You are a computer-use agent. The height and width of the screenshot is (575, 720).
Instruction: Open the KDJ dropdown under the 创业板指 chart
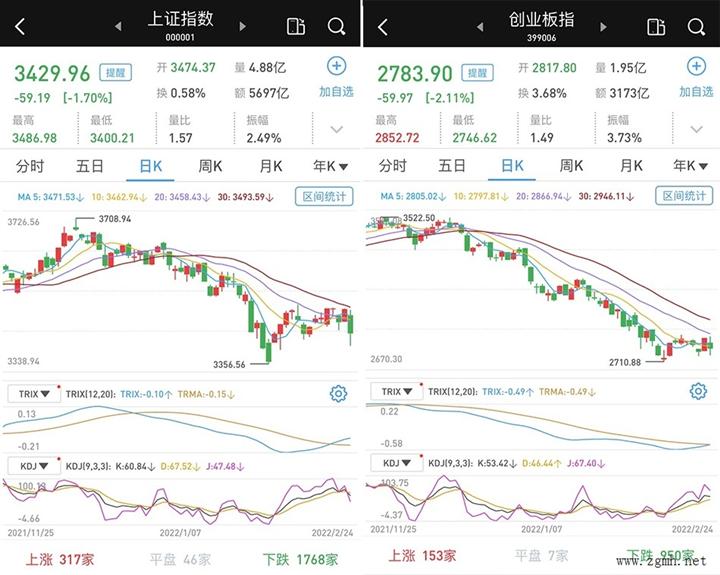point(393,463)
